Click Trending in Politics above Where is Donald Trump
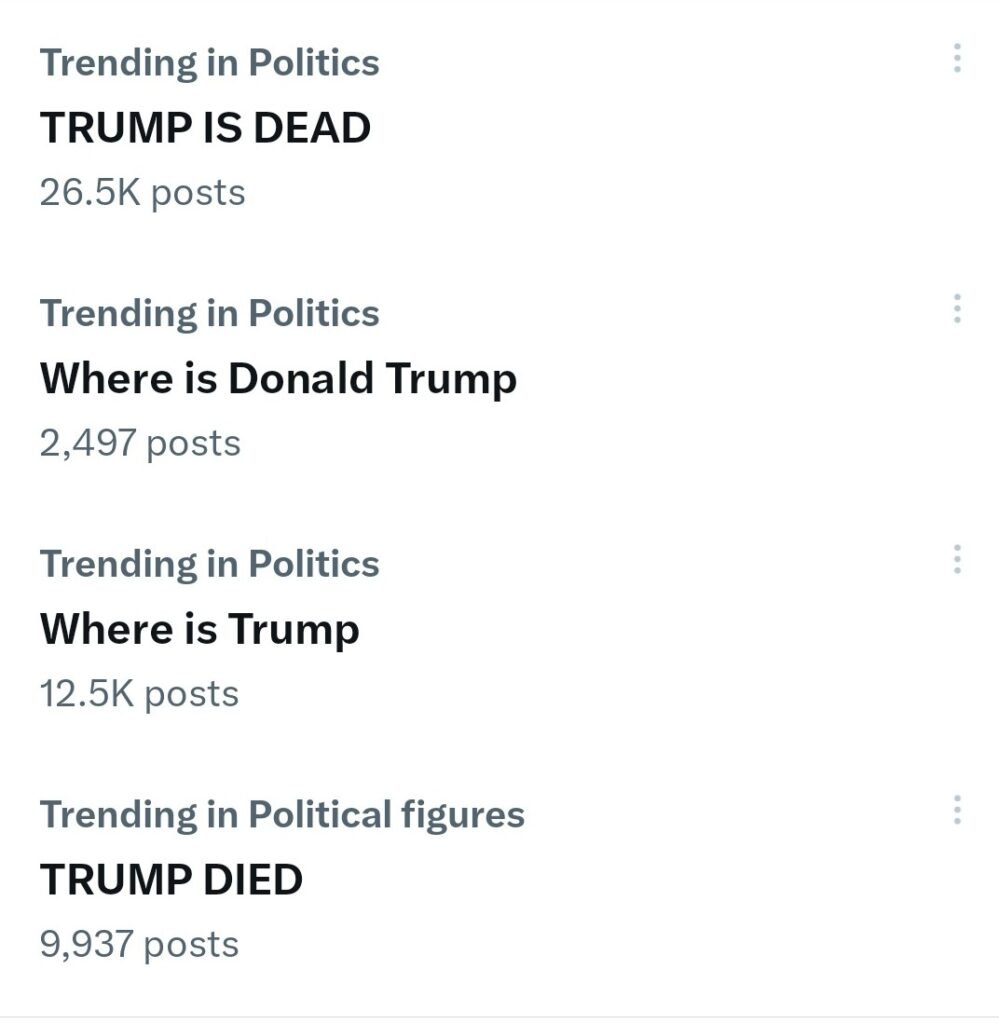Viewport: 999px width, 1024px height. click(210, 313)
